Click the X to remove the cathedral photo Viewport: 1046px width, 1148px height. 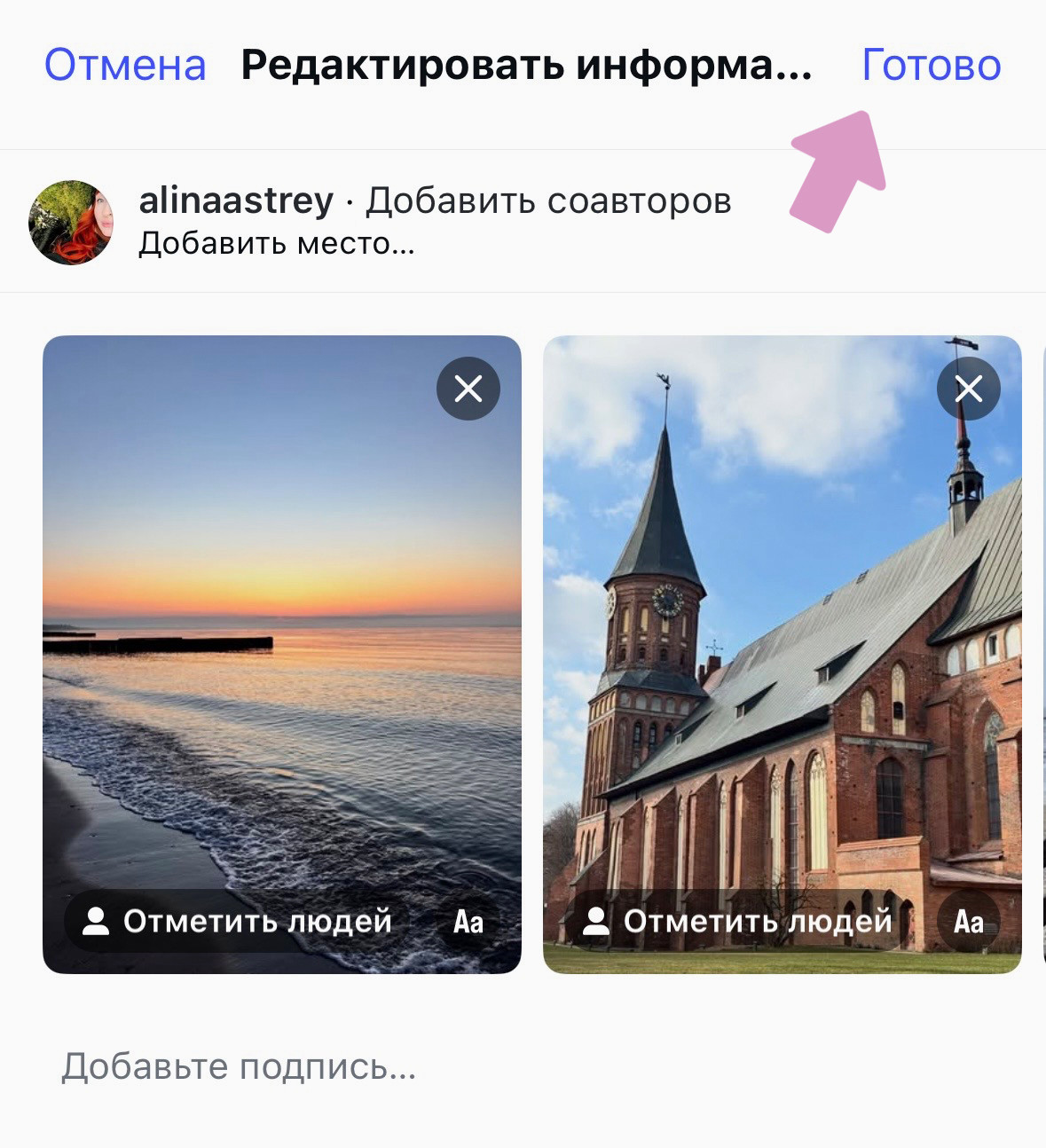click(x=968, y=388)
